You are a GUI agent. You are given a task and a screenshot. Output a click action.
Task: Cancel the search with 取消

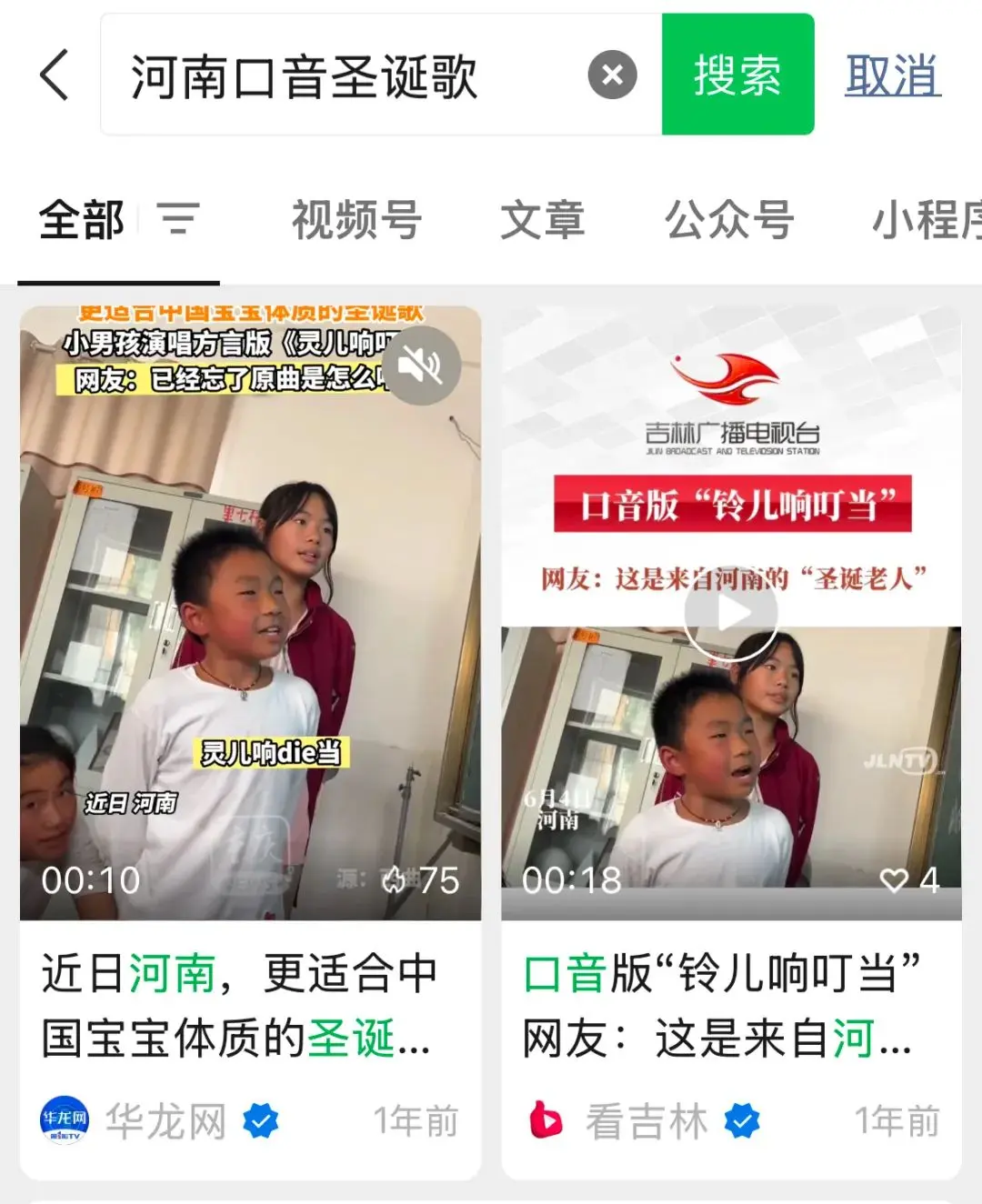[x=893, y=75]
